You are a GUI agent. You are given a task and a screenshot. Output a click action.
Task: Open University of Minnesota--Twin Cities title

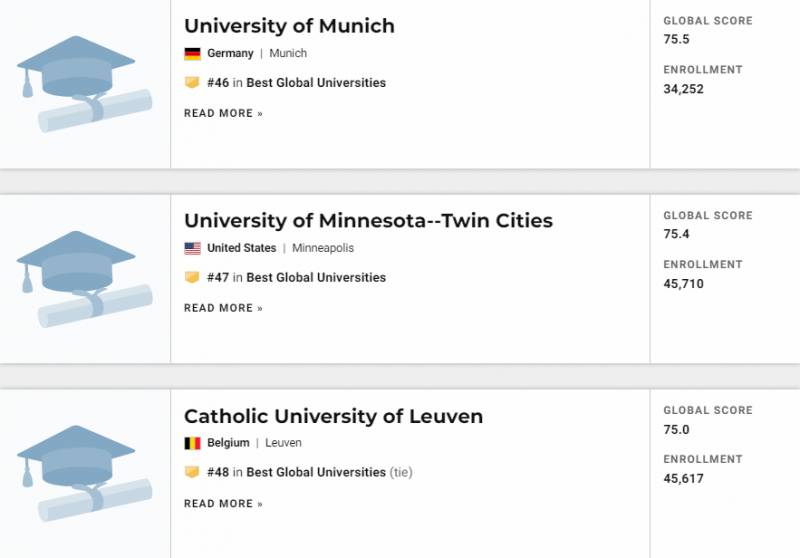coord(368,221)
